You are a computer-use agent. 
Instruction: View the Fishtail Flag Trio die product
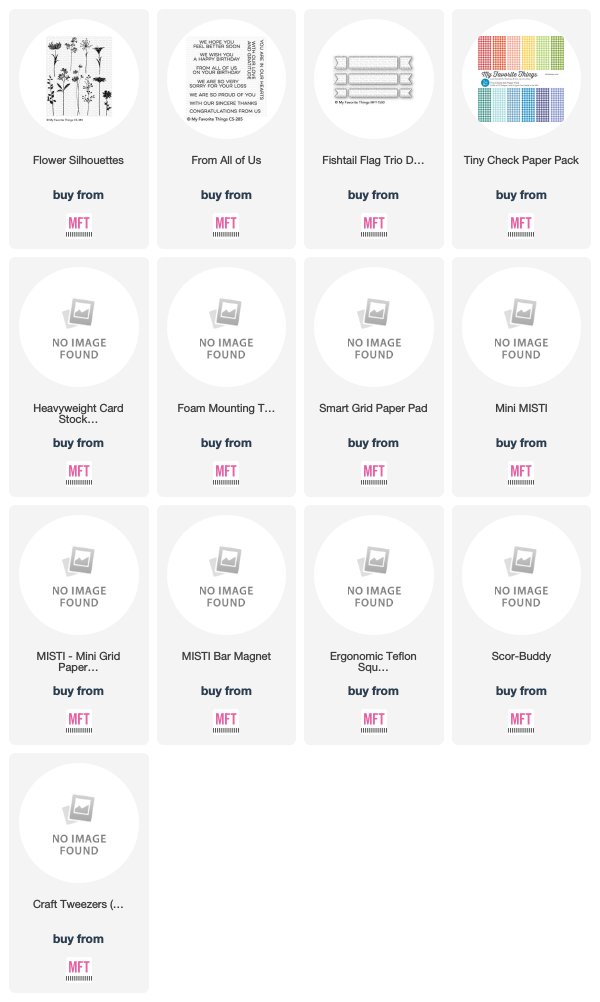374,129
